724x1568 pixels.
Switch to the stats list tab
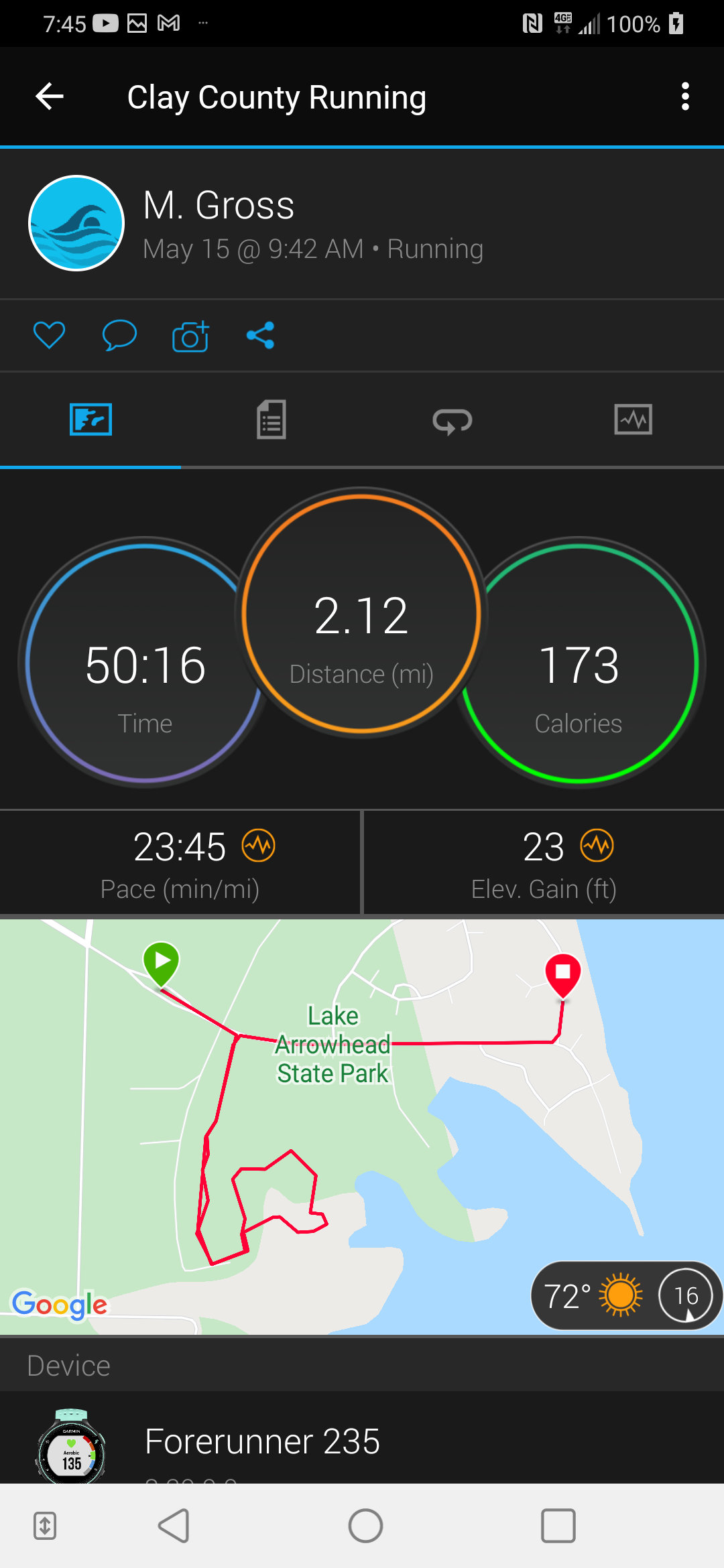[x=271, y=420]
